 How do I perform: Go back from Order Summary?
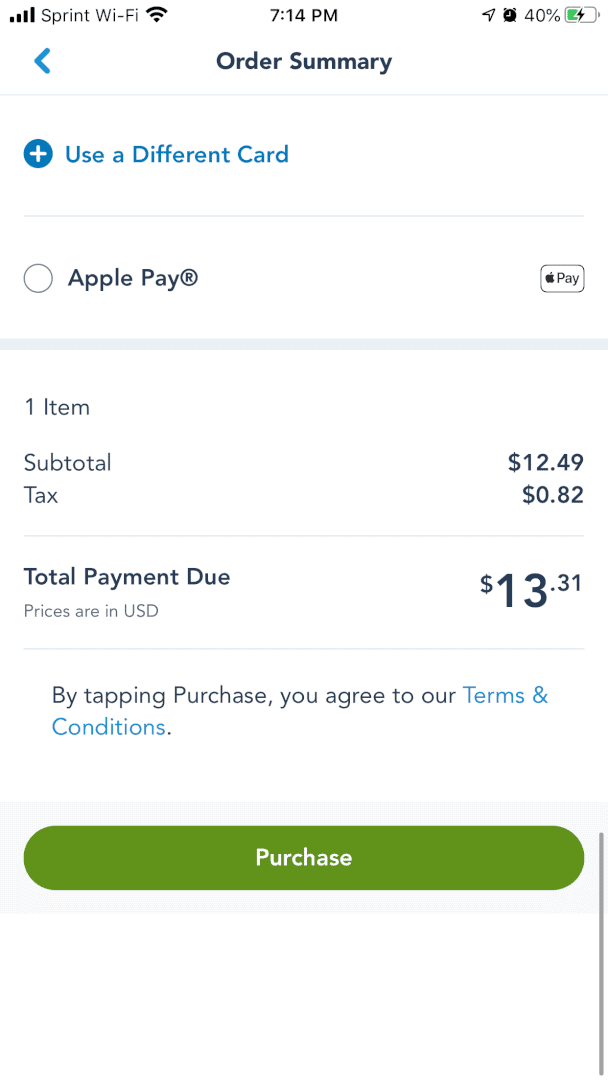42,61
